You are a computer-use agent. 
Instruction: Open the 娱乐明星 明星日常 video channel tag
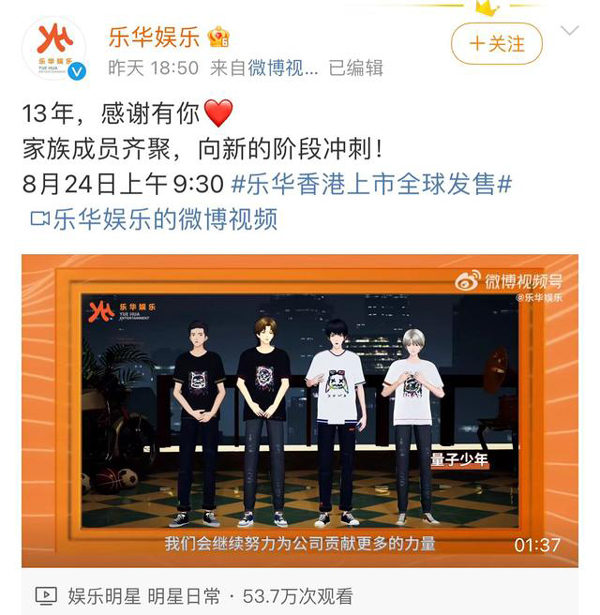(x=144, y=596)
